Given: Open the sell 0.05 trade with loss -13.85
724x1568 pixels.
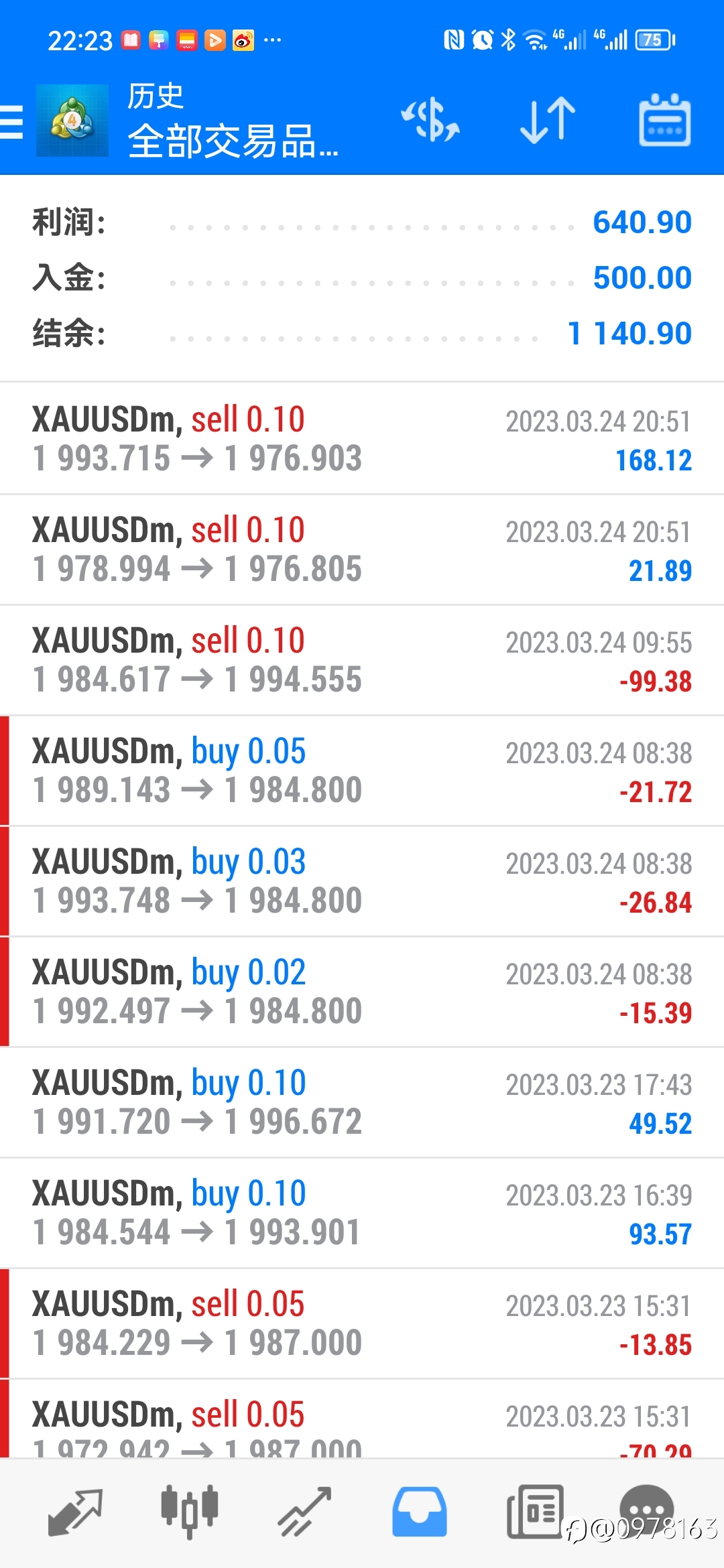Looking at the screenshot, I should pos(362,1324).
